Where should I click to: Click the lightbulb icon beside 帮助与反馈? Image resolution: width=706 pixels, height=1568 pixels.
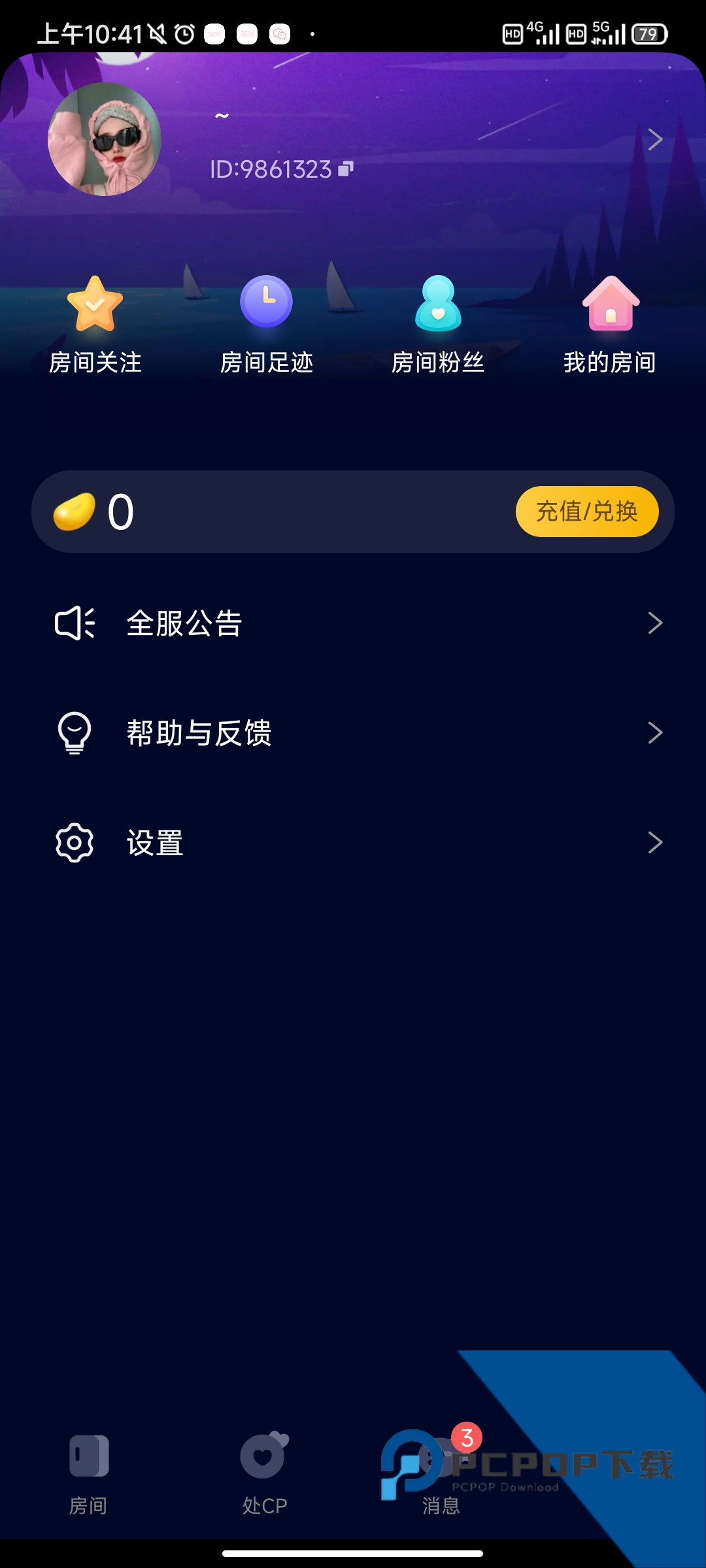coord(75,733)
